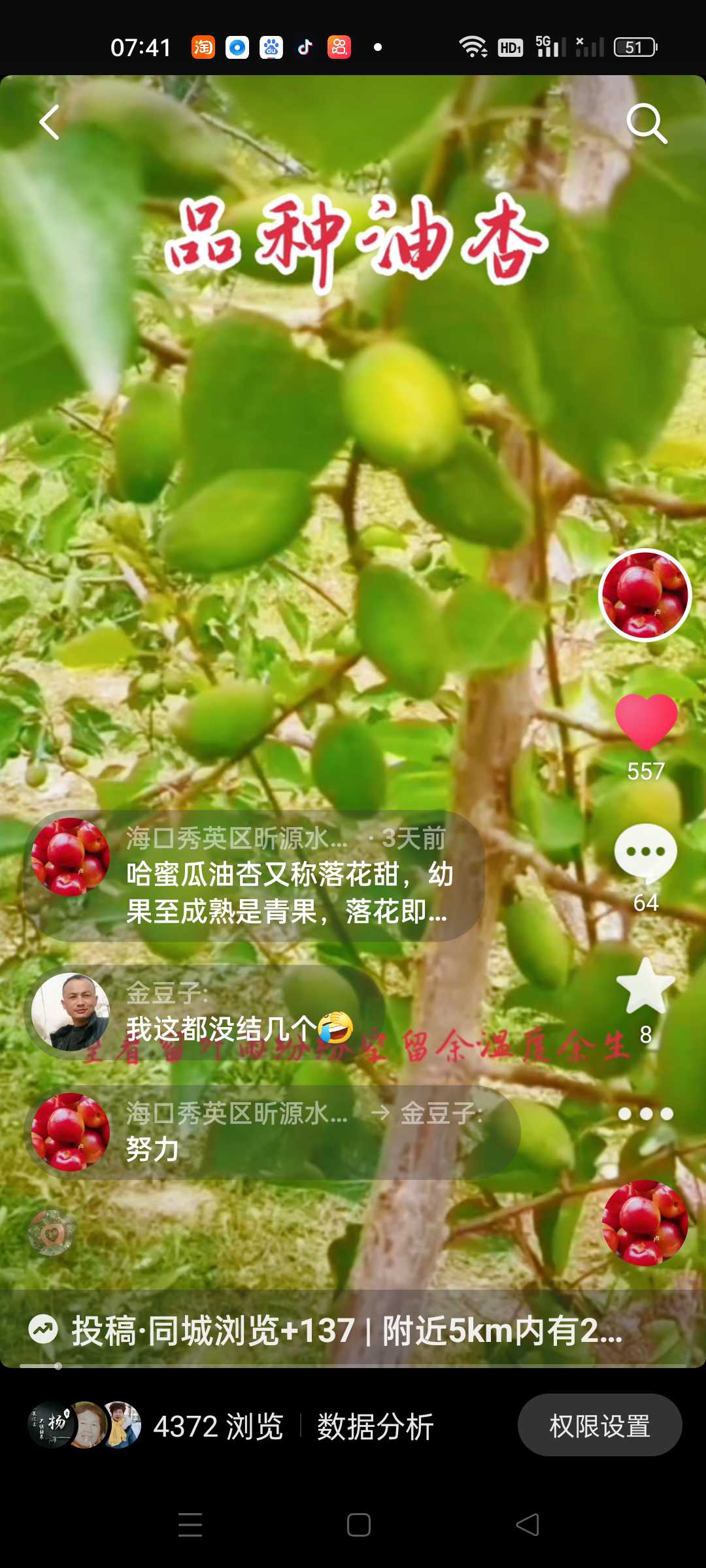706x1568 pixels.
Task: Favorite the video with the star icon
Action: click(x=646, y=986)
